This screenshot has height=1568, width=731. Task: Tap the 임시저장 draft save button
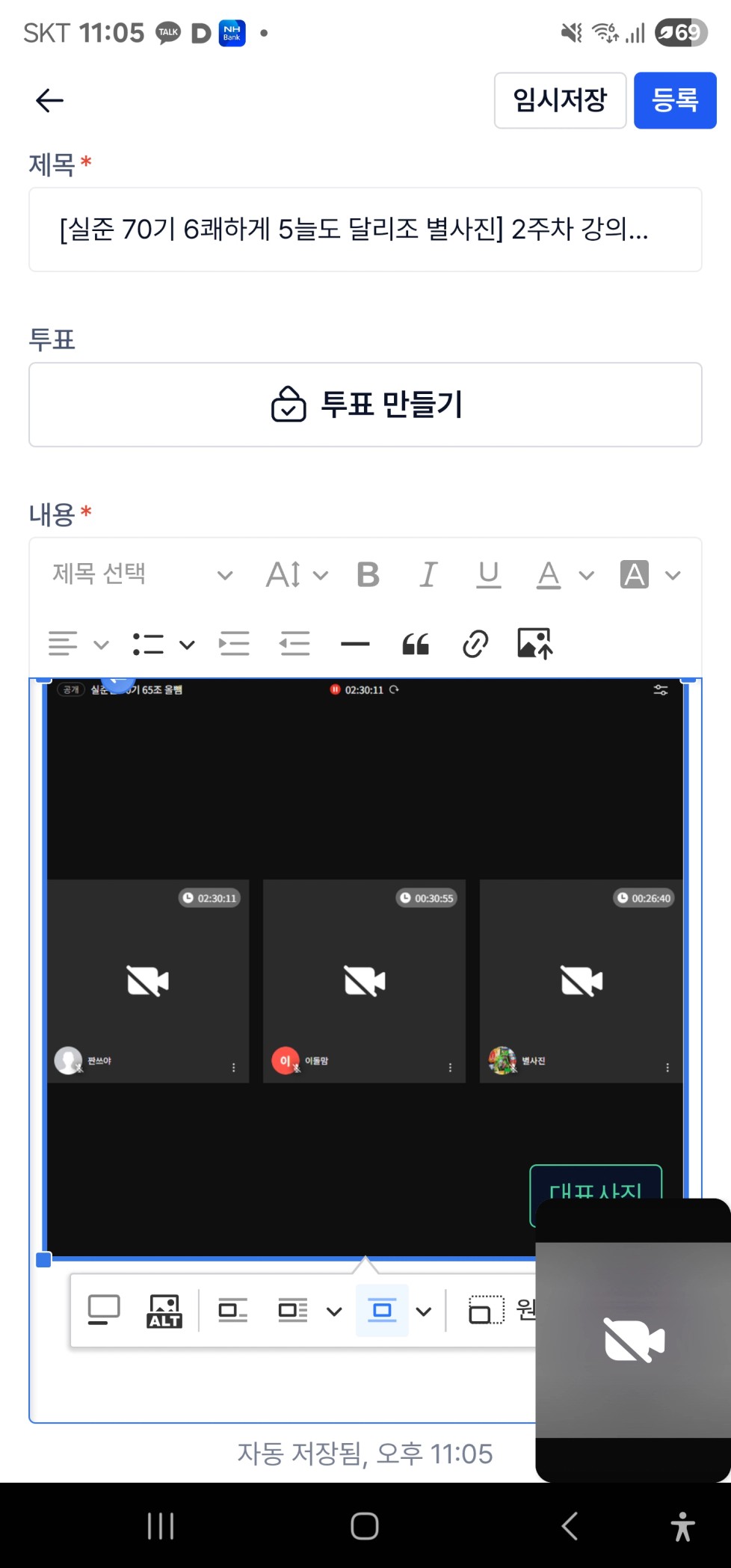point(560,100)
